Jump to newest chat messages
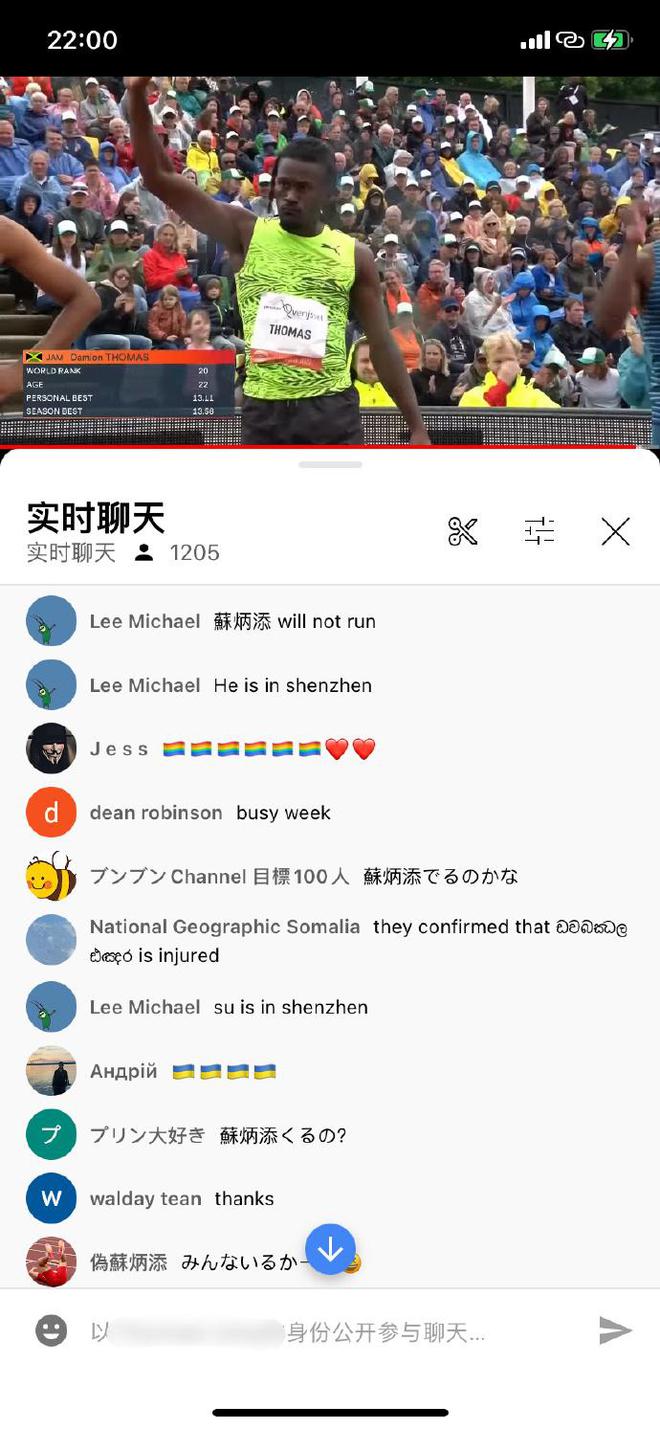660x1429 pixels. pyautogui.click(x=330, y=1249)
